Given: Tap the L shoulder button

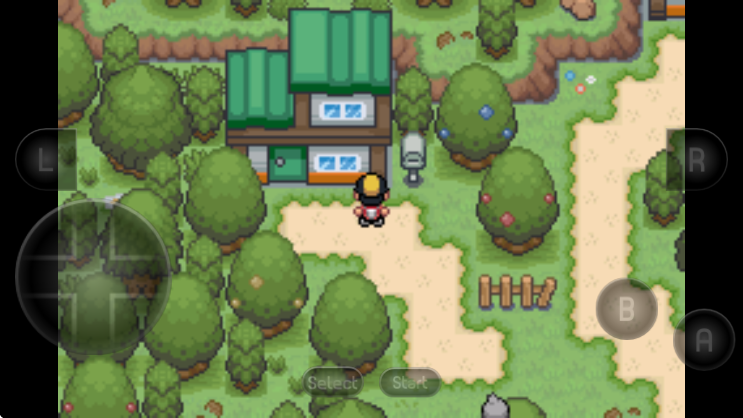Looking at the screenshot, I should tap(45, 159).
